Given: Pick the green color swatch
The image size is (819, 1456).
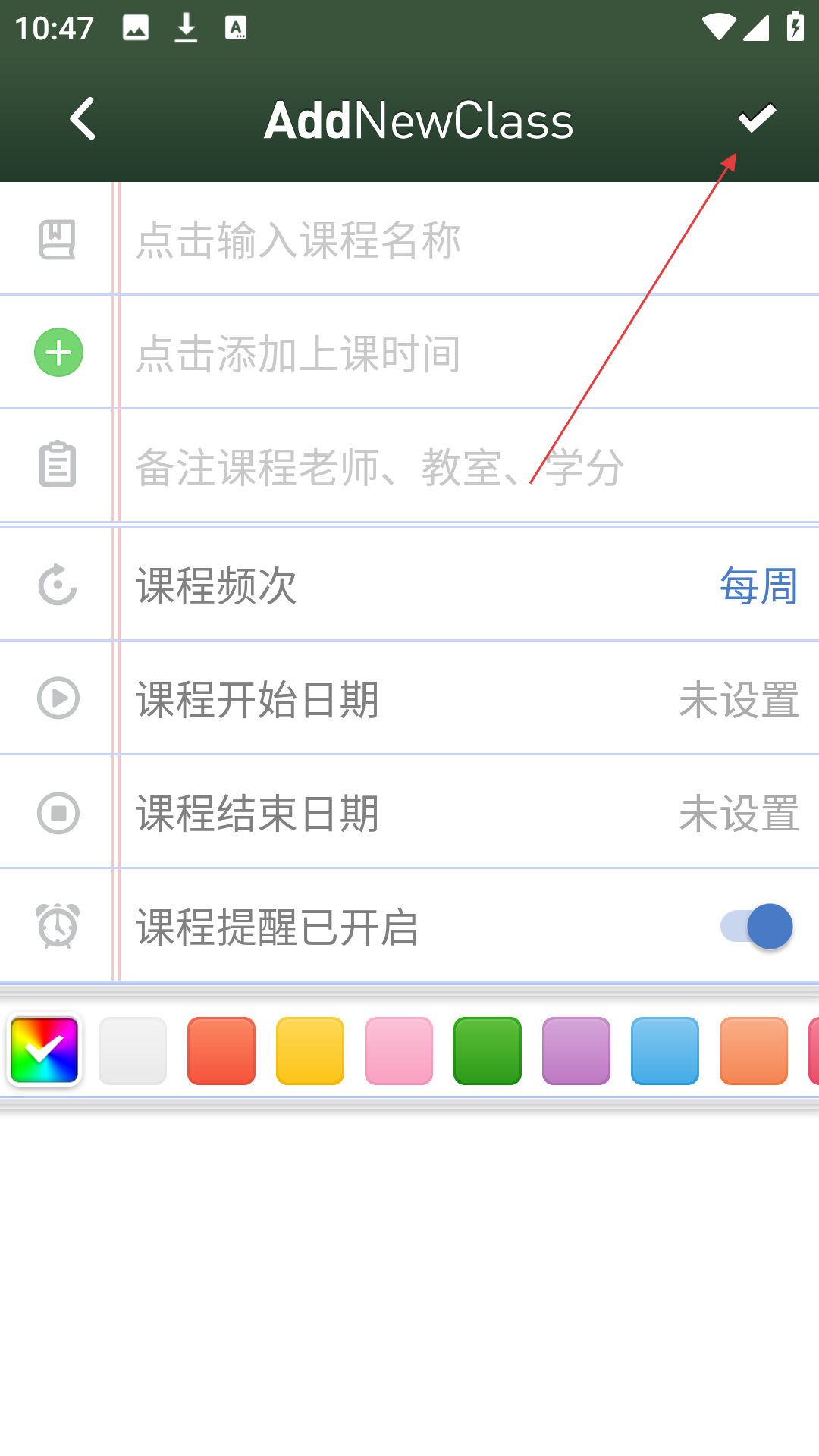Looking at the screenshot, I should 488,1051.
